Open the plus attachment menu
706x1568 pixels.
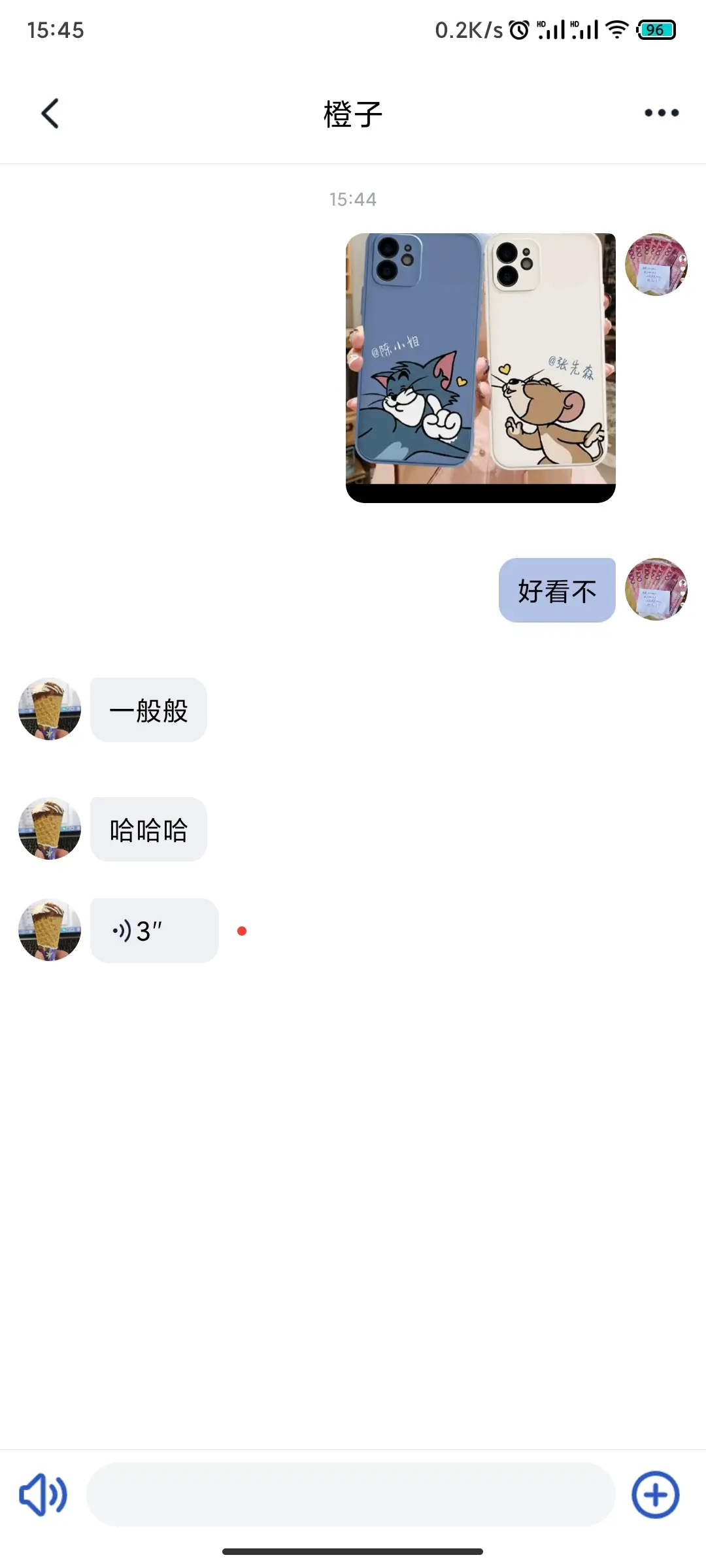tap(655, 1494)
